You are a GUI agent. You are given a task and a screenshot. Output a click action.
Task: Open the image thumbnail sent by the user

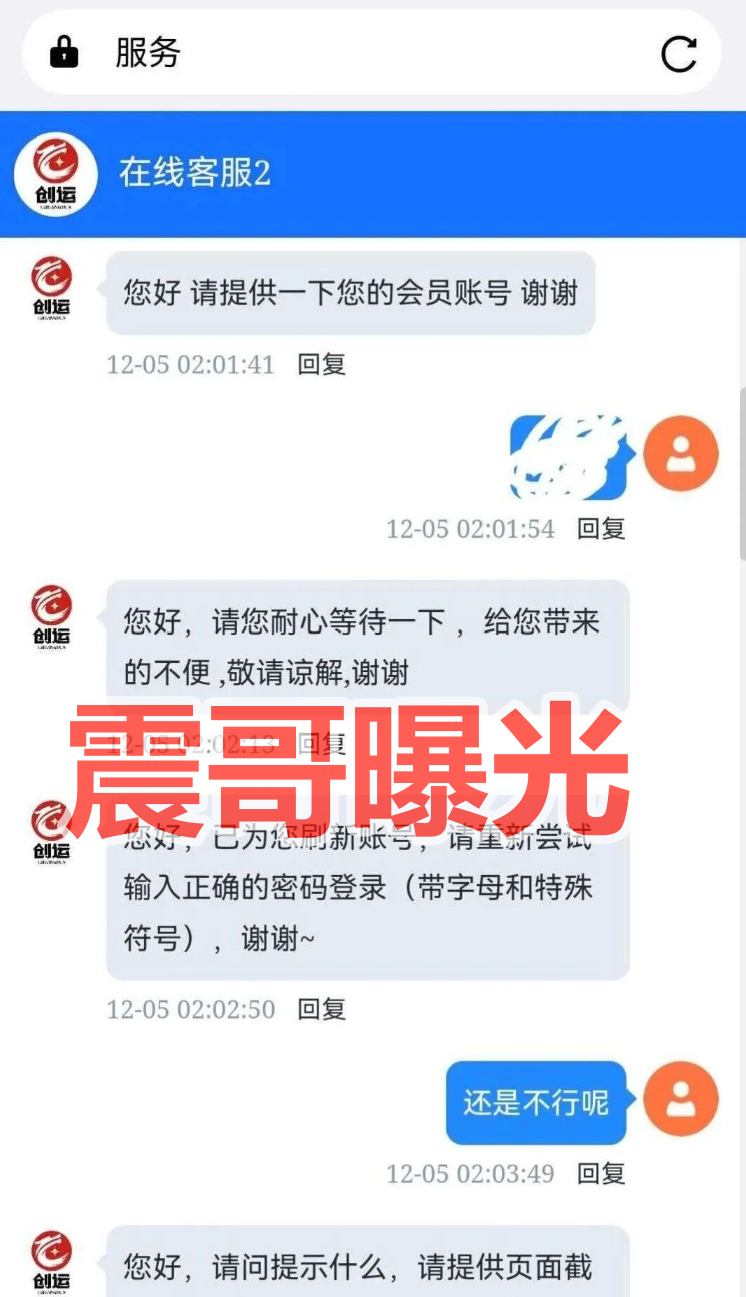[x=568, y=453]
